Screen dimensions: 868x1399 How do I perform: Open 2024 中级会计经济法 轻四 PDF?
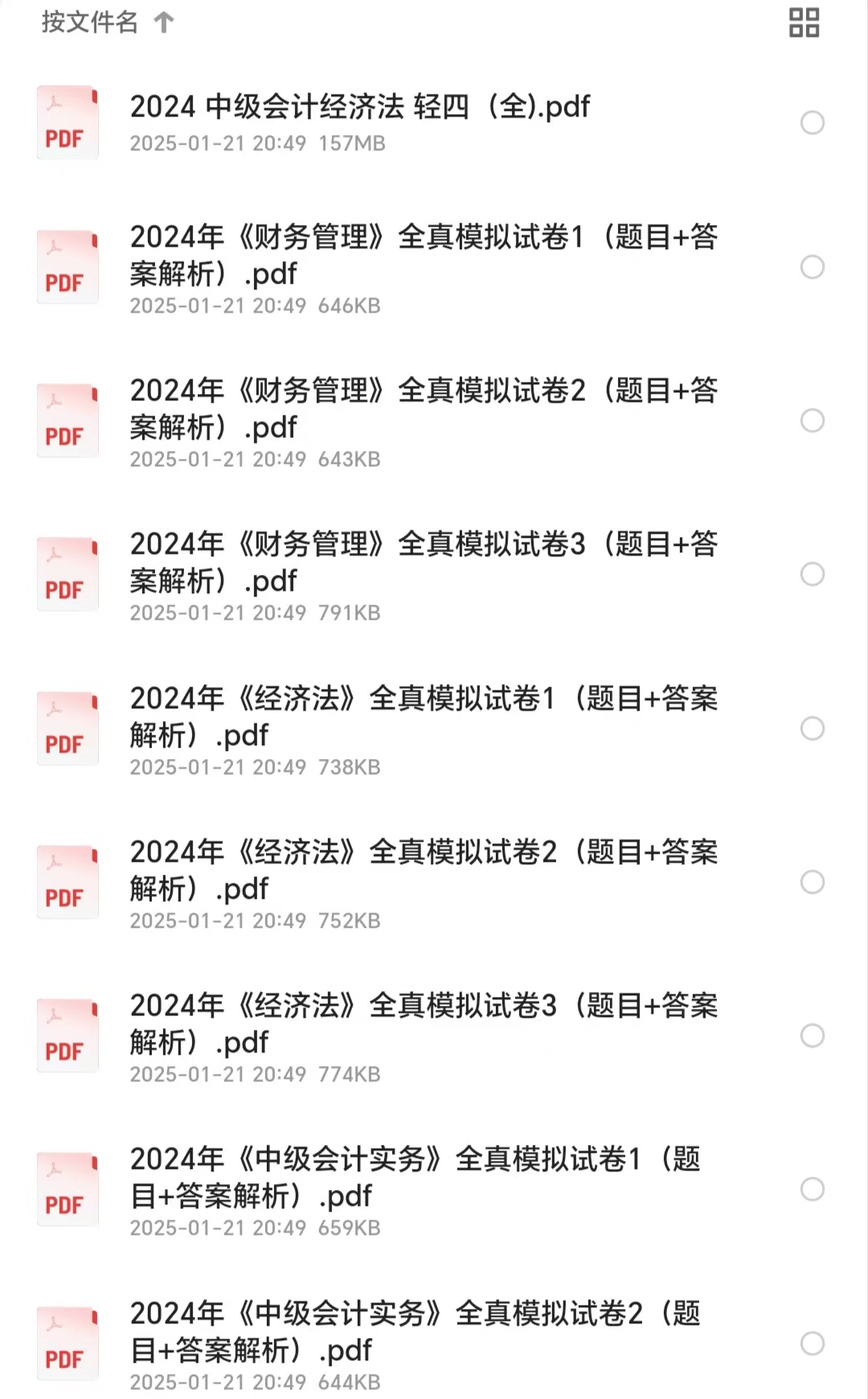coord(360,107)
